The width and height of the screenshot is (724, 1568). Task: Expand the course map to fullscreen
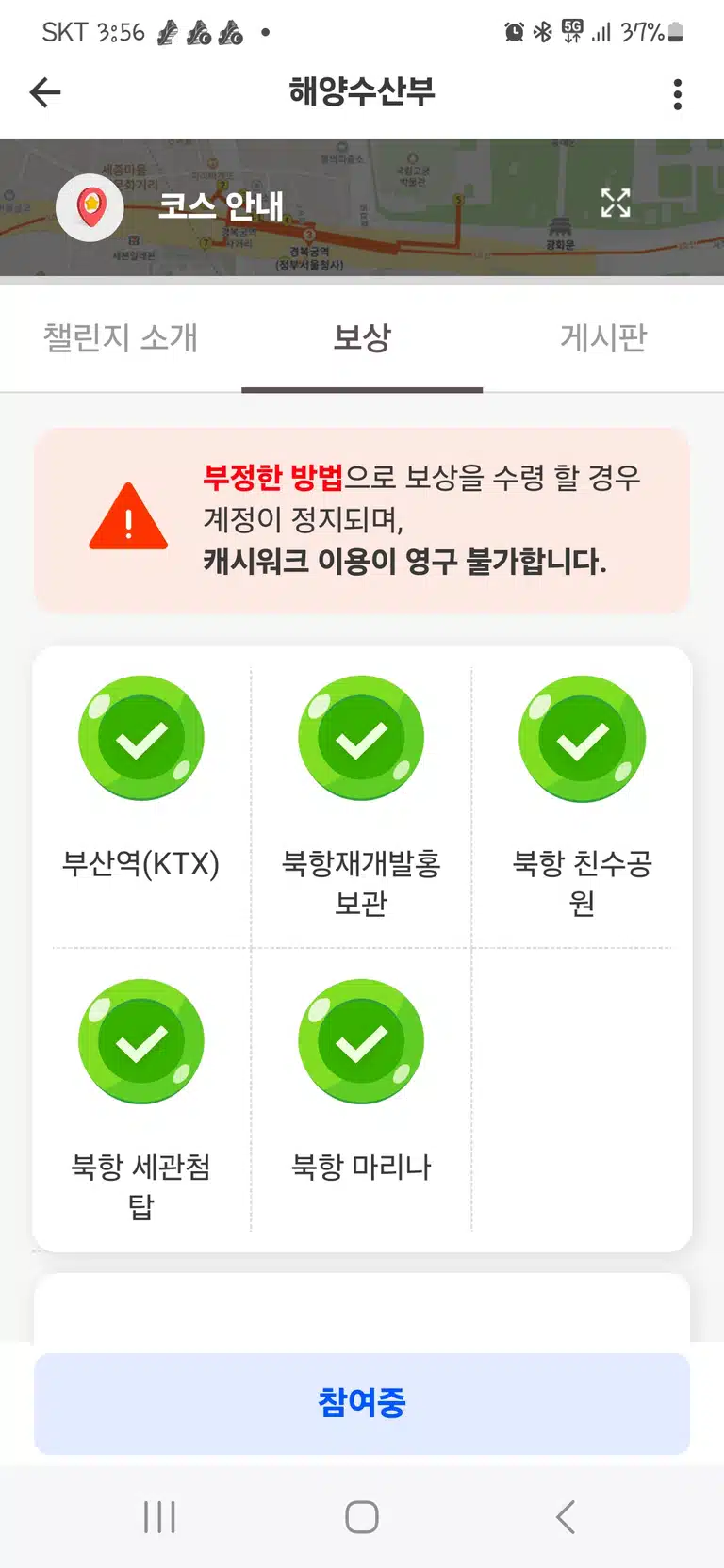tap(616, 203)
